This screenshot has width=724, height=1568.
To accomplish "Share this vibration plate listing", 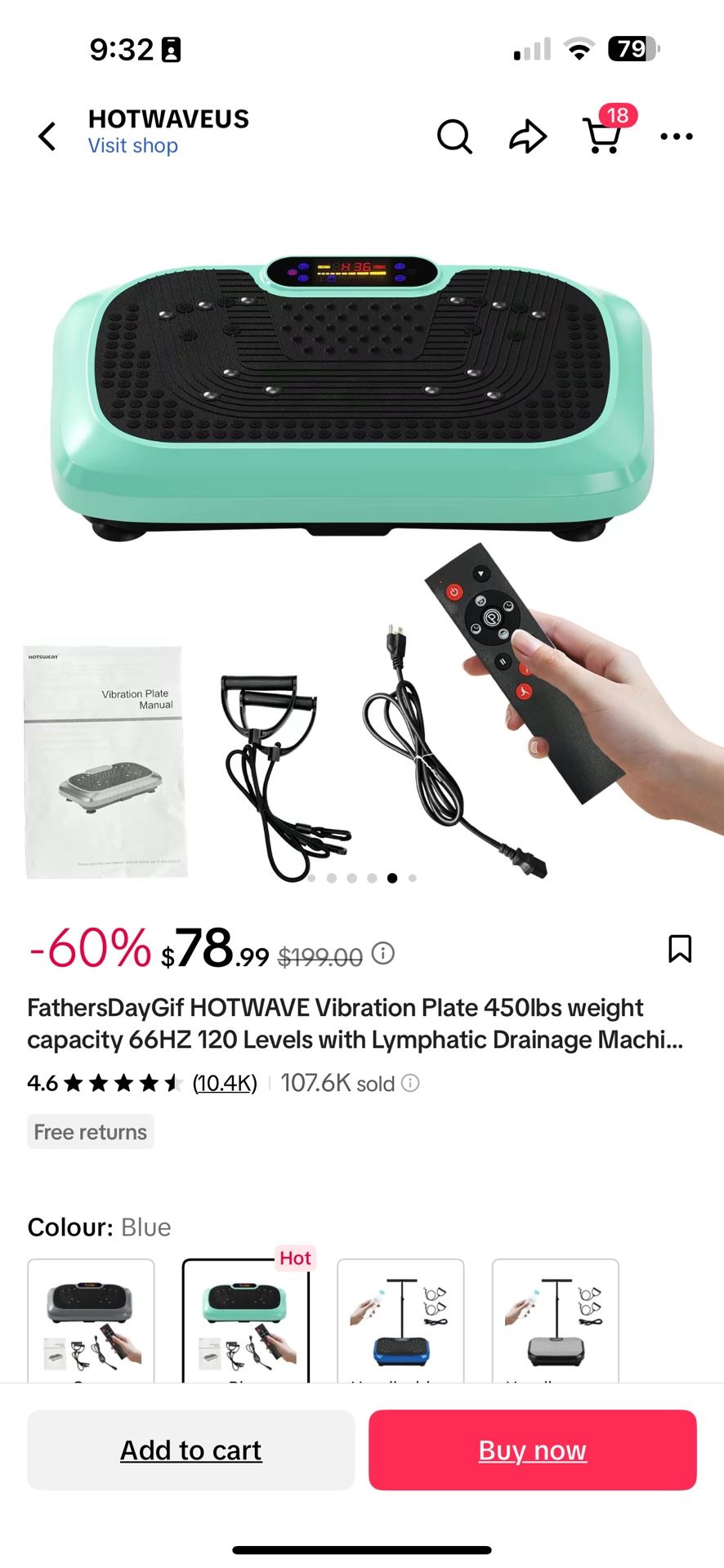I will coord(528,136).
